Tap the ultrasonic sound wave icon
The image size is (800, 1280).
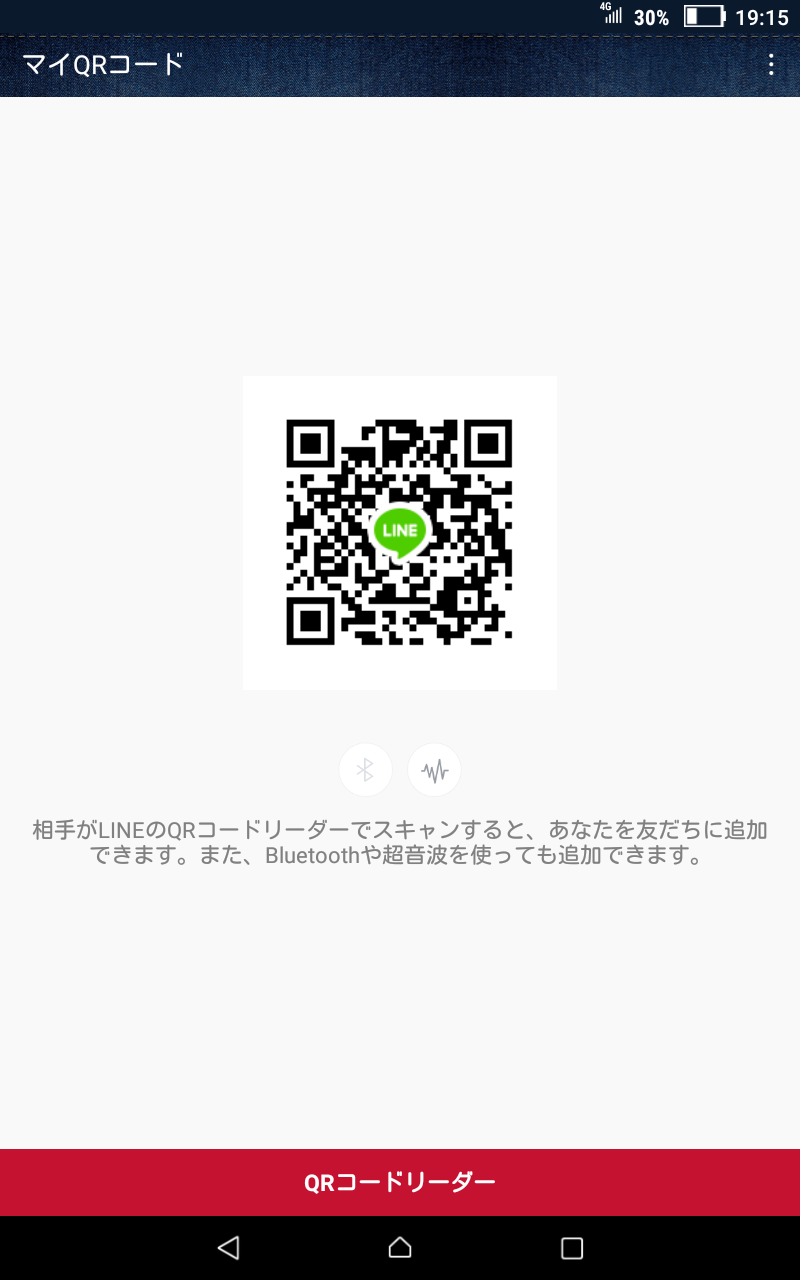coord(434,770)
